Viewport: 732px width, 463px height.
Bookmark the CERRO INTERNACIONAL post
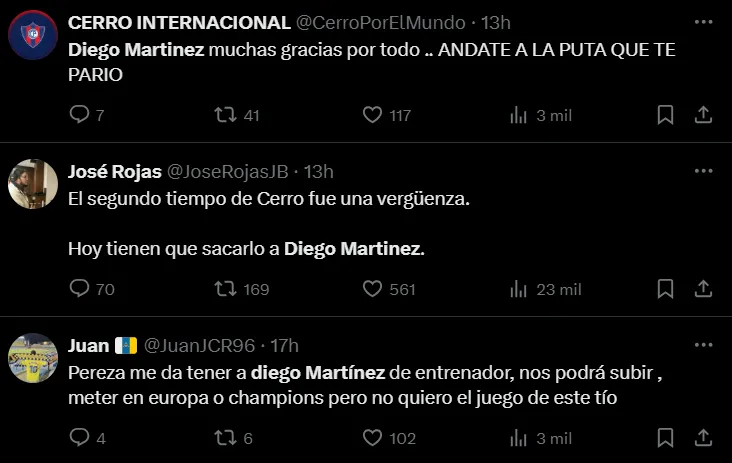665,115
